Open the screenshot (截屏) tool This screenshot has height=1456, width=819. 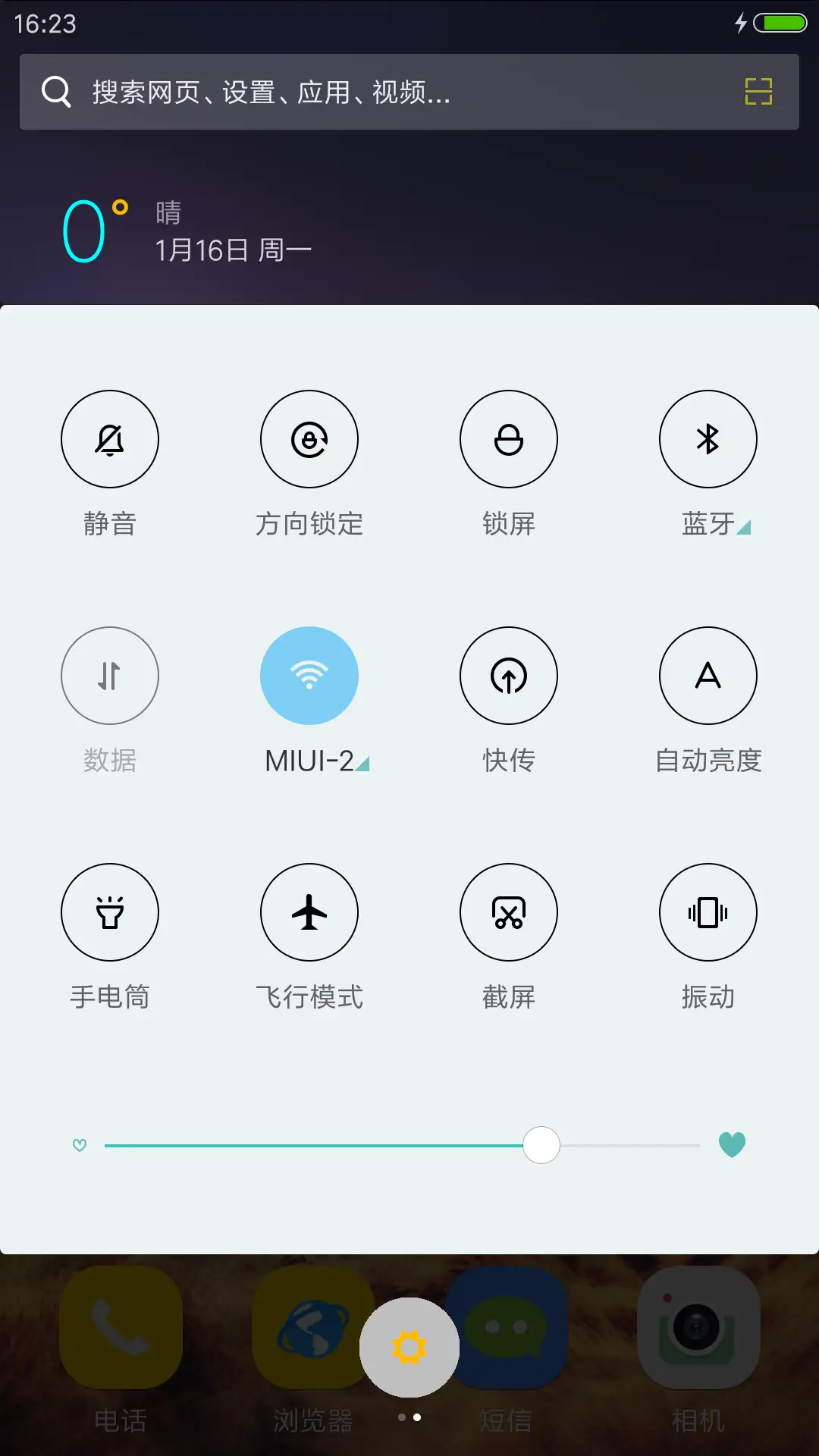[x=509, y=912]
